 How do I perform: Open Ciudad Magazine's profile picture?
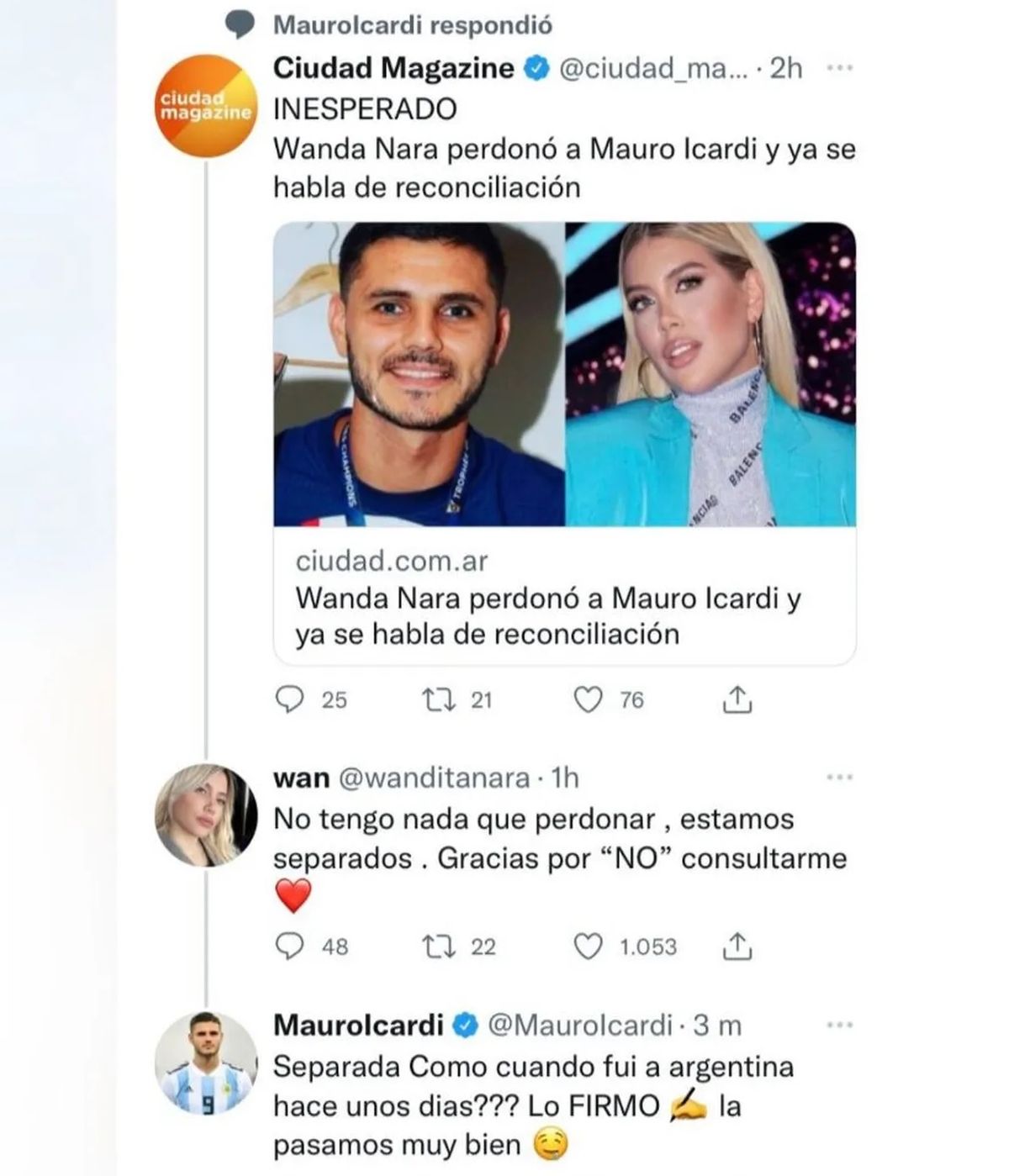(206, 107)
